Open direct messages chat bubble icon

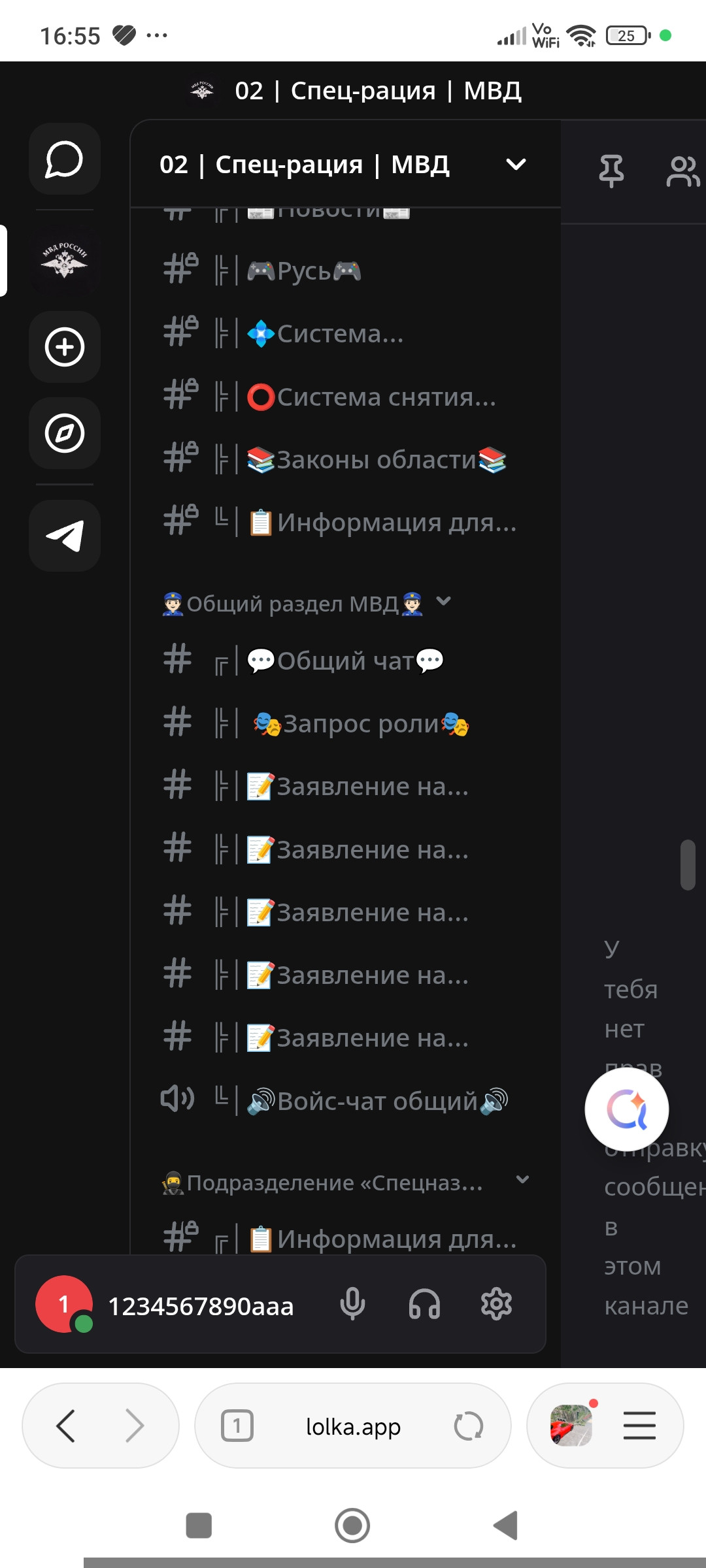64,160
